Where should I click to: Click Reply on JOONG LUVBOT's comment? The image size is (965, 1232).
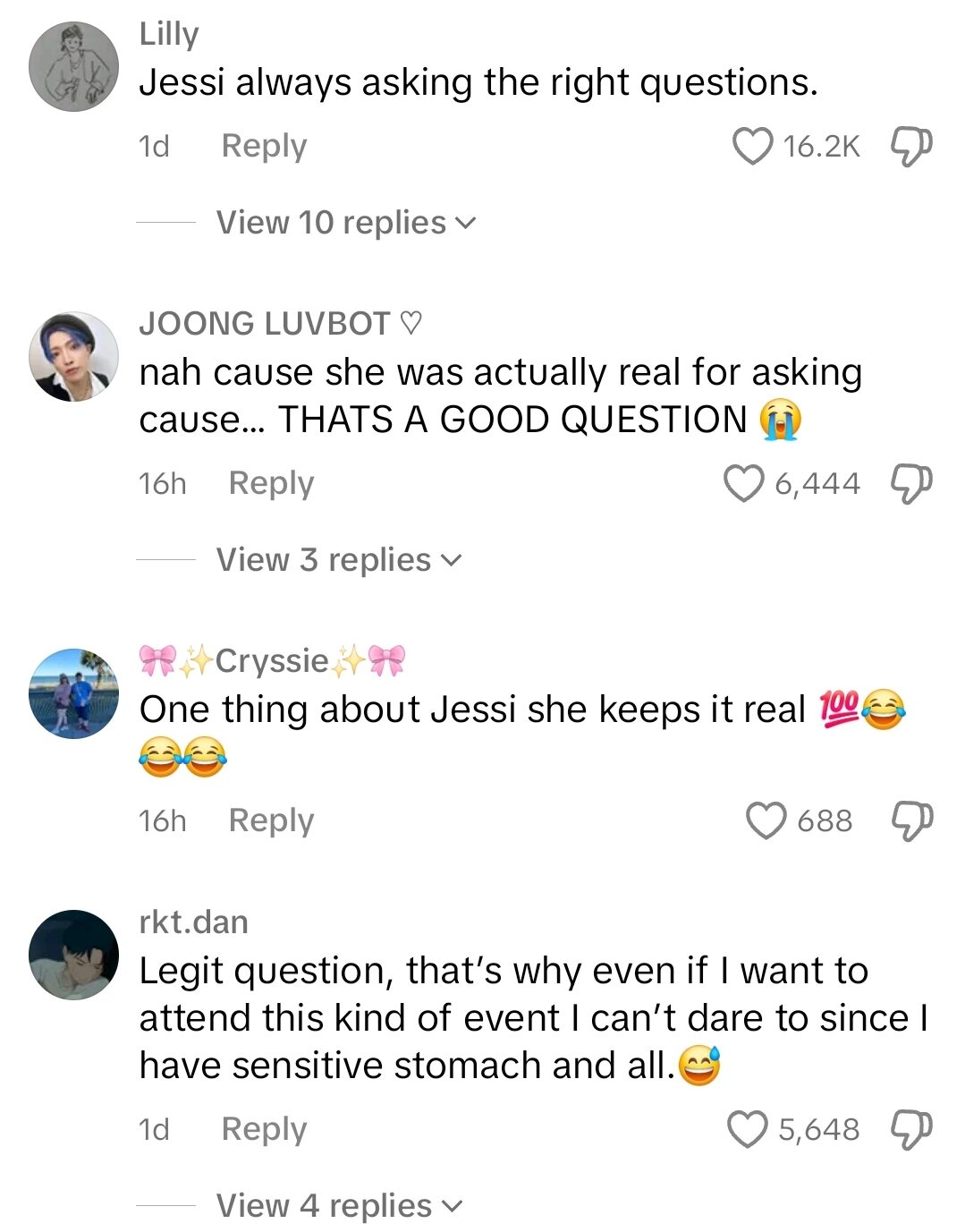270,481
